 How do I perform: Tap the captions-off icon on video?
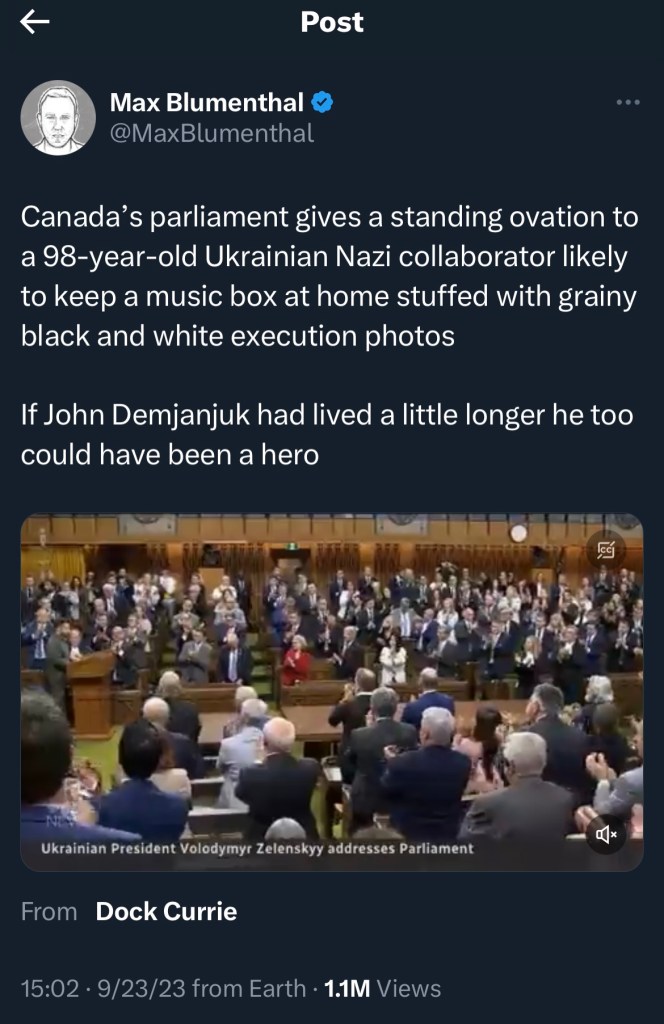[606, 548]
